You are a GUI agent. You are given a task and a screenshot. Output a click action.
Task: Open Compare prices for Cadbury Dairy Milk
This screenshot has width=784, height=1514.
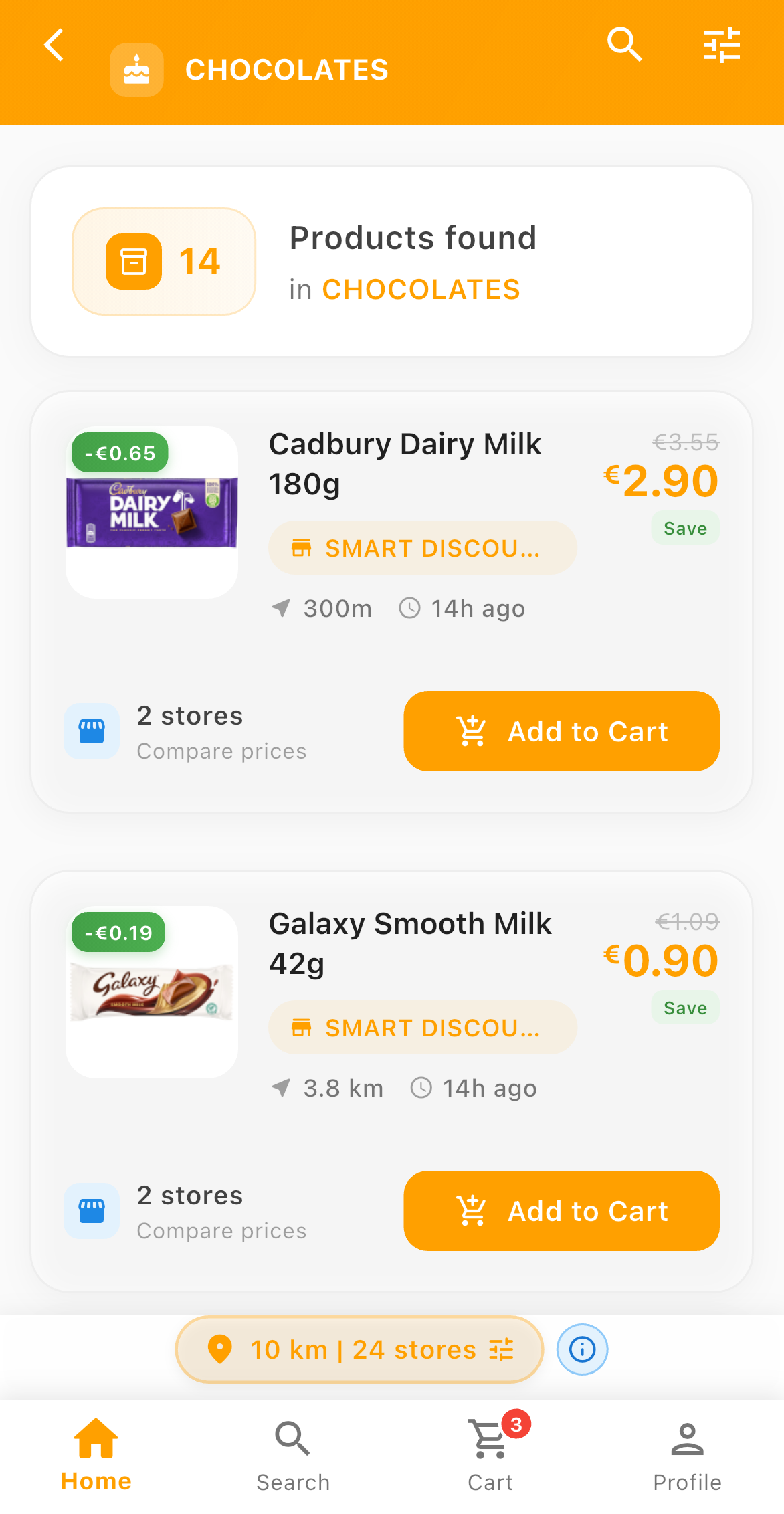[x=221, y=750]
